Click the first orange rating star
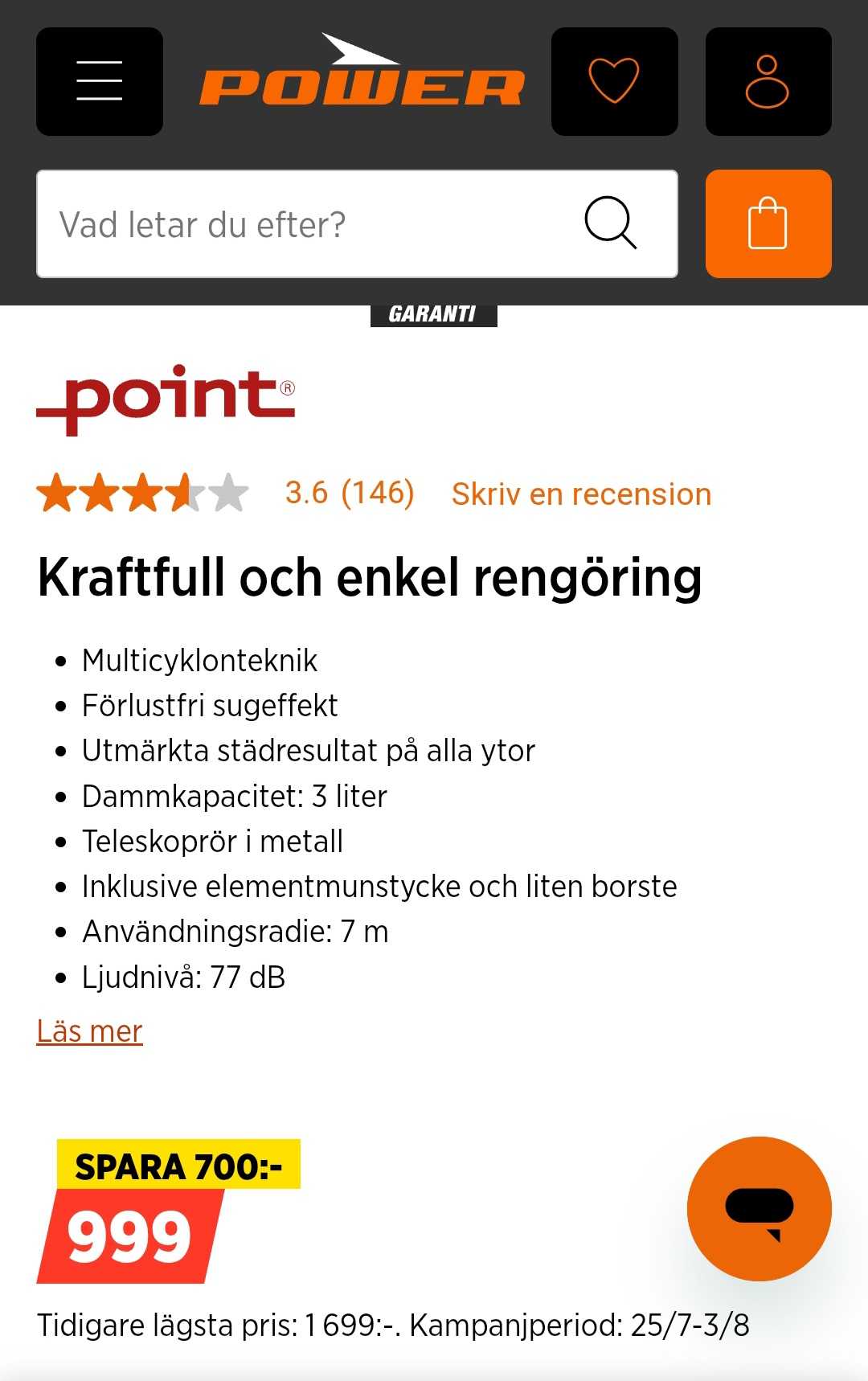Screen dimensions: 868x1381 click(58, 493)
